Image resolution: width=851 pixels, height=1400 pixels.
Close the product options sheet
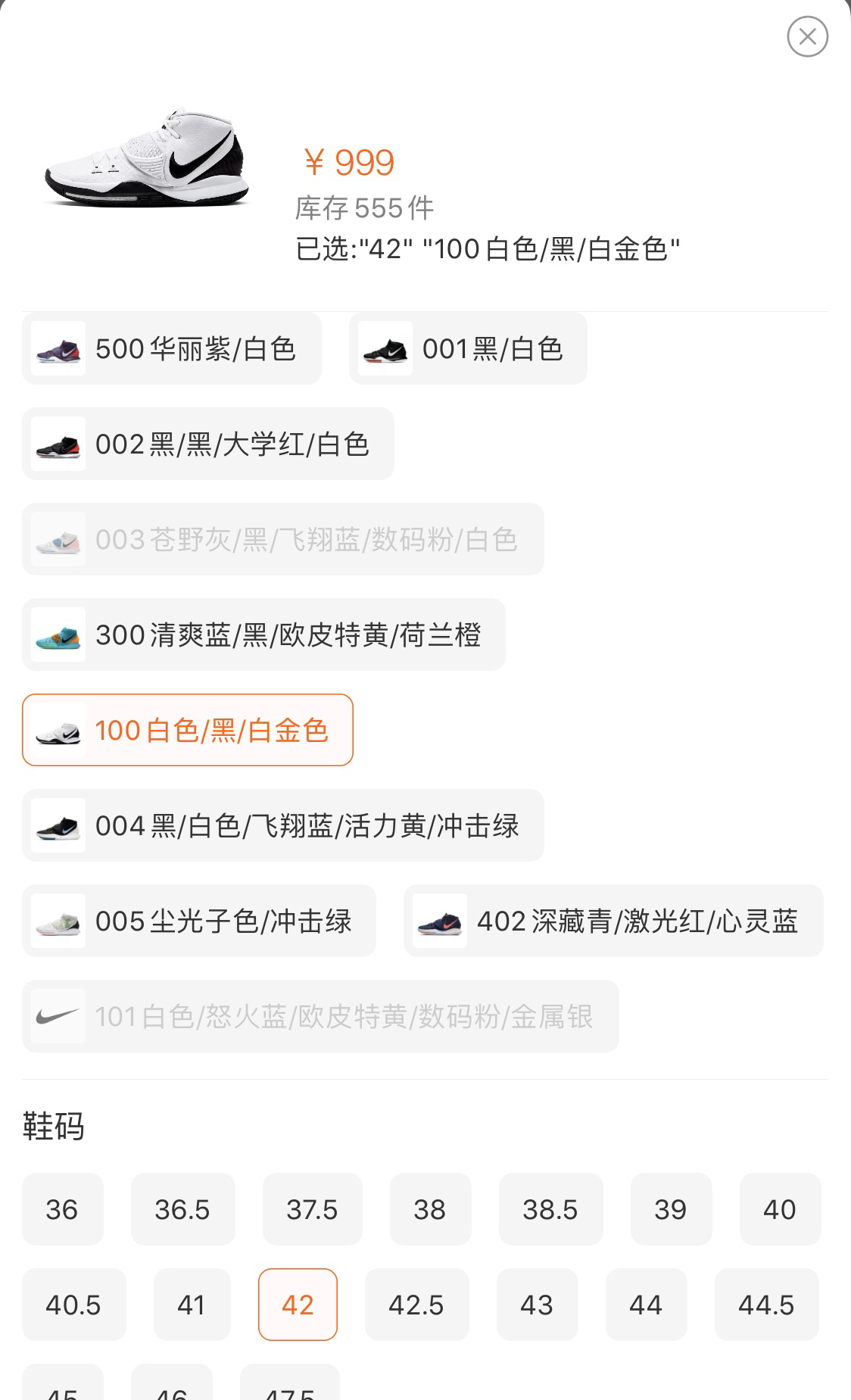[x=807, y=36]
